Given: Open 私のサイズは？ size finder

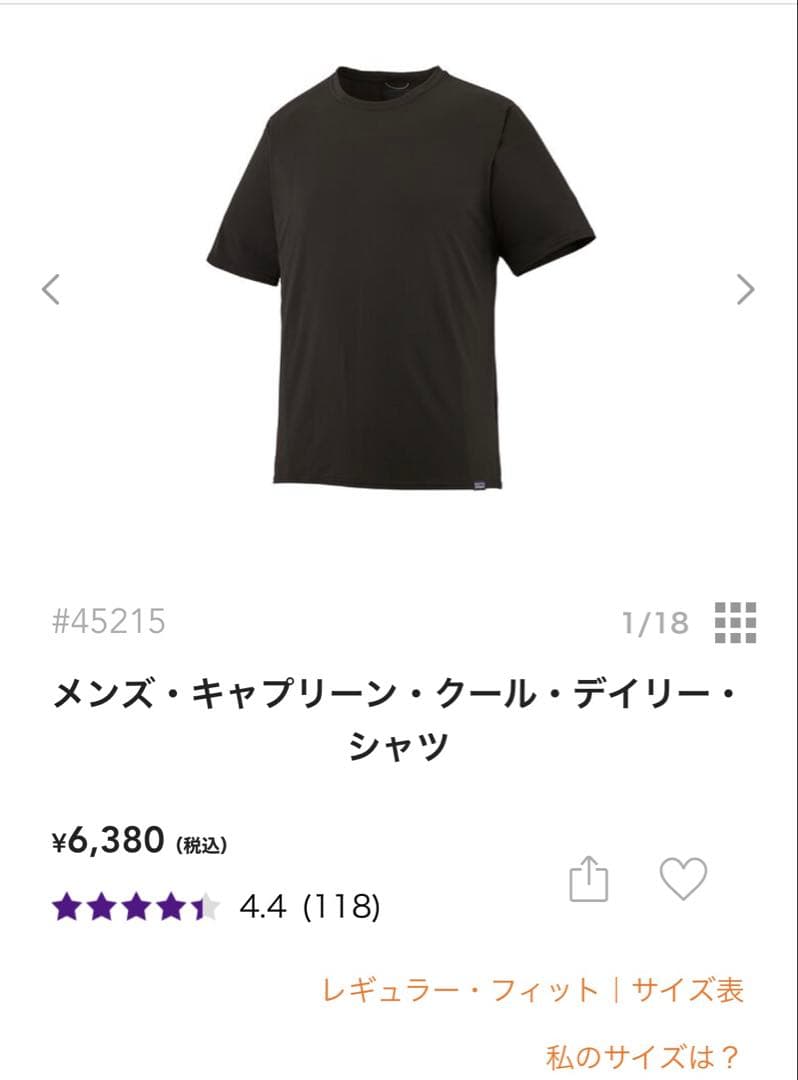Looking at the screenshot, I should point(642,1056).
